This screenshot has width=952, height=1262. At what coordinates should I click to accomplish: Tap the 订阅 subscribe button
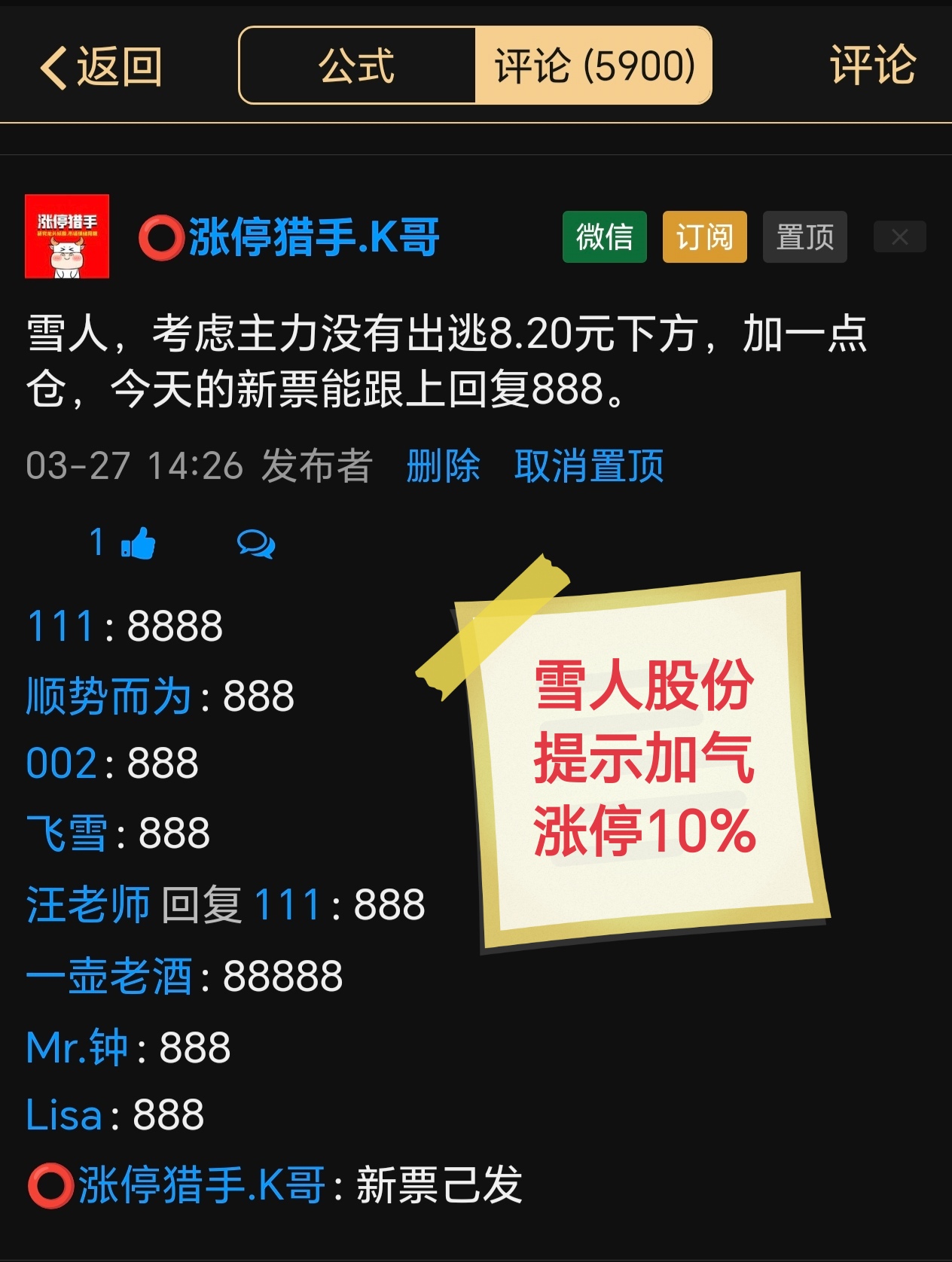pyautogui.click(x=704, y=237)
